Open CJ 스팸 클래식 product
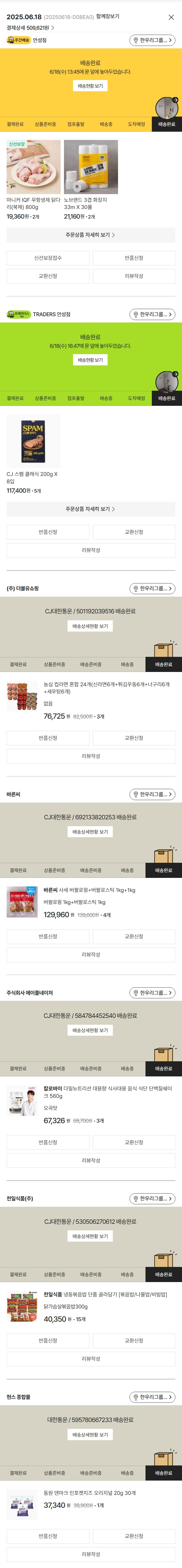Screen dimensions: 182x1568 (x=33, y=441)
